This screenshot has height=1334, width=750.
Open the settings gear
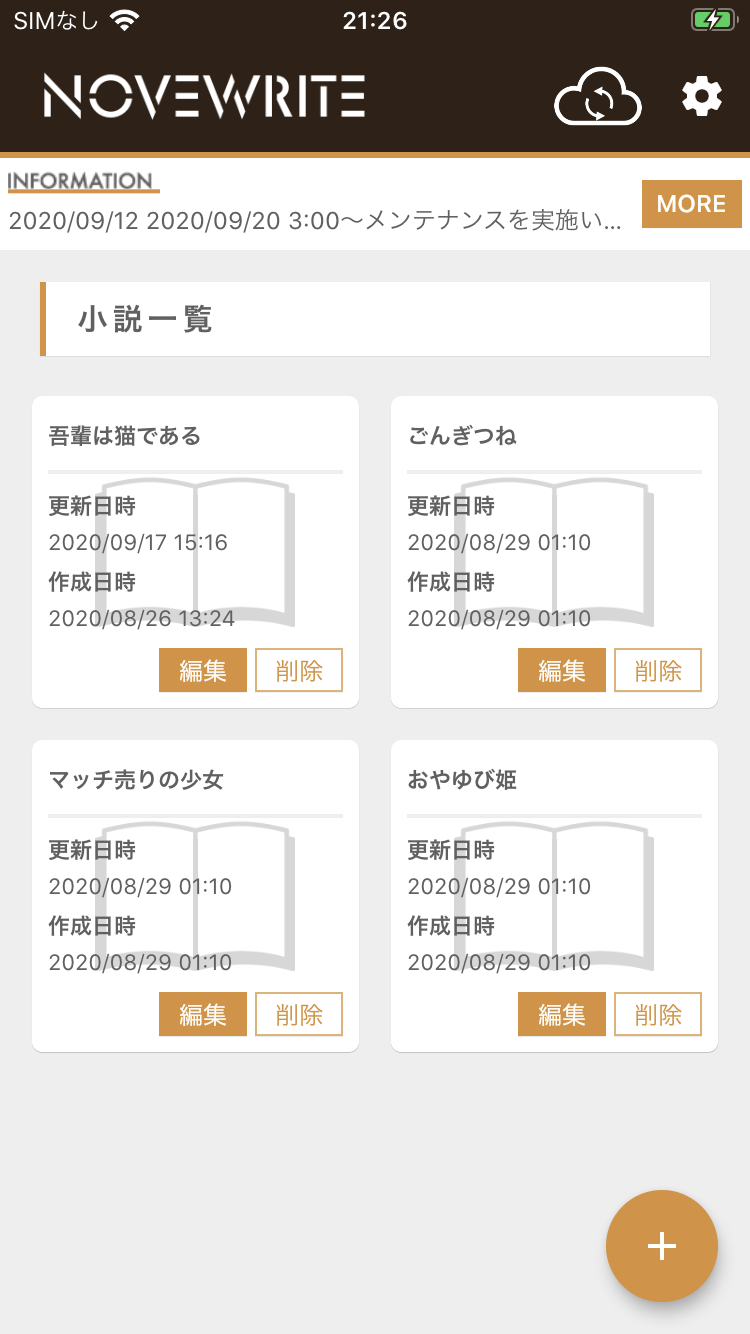[x=702, y=97]
